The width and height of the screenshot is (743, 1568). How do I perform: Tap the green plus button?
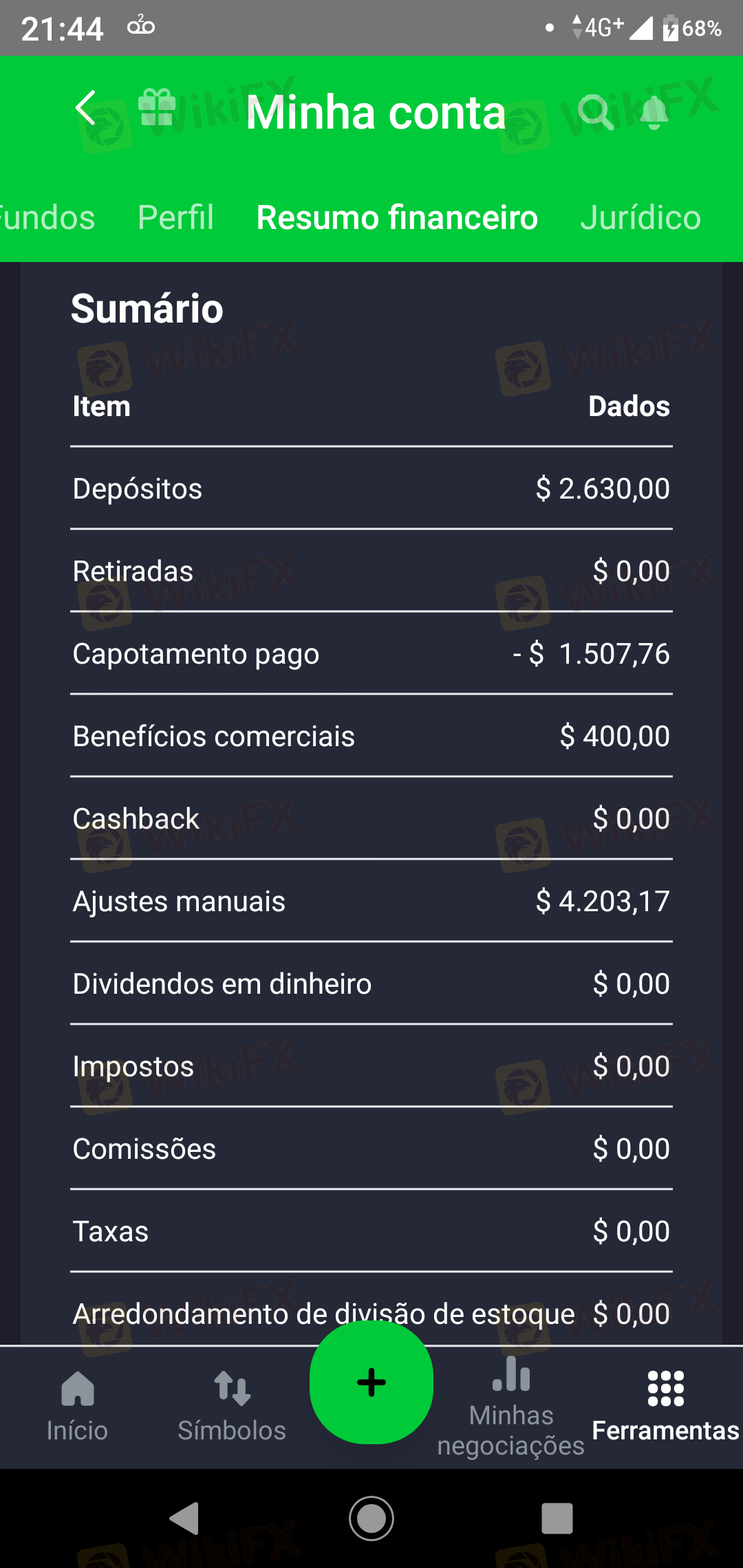click(371, 1382)
